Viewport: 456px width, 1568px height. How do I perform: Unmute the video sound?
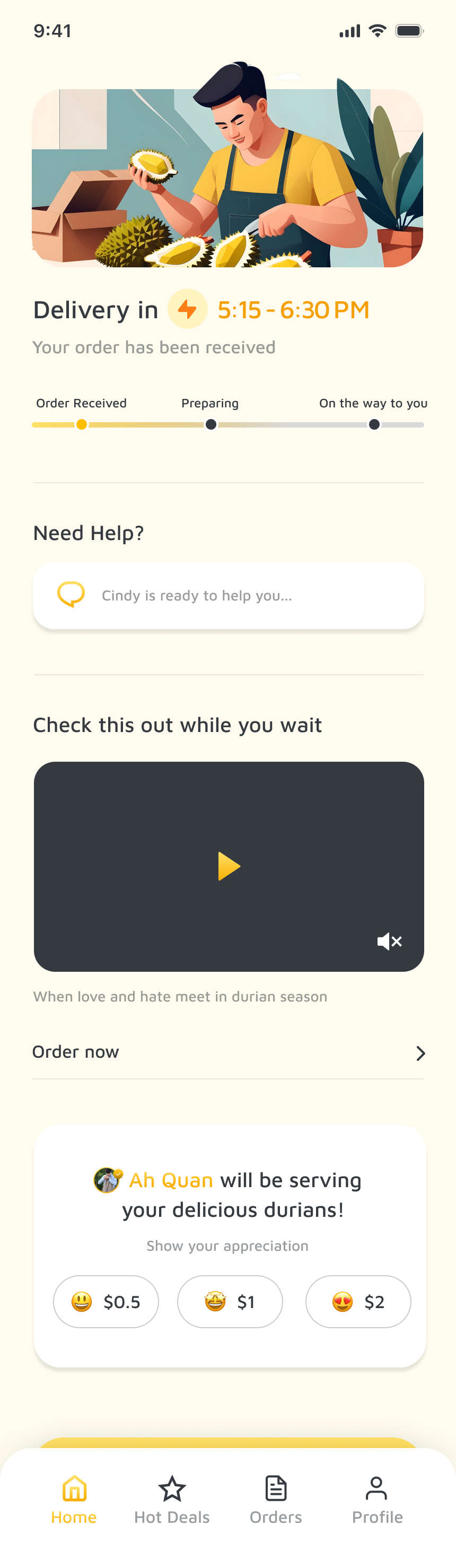pyautogui.click(x=389, y=941)
